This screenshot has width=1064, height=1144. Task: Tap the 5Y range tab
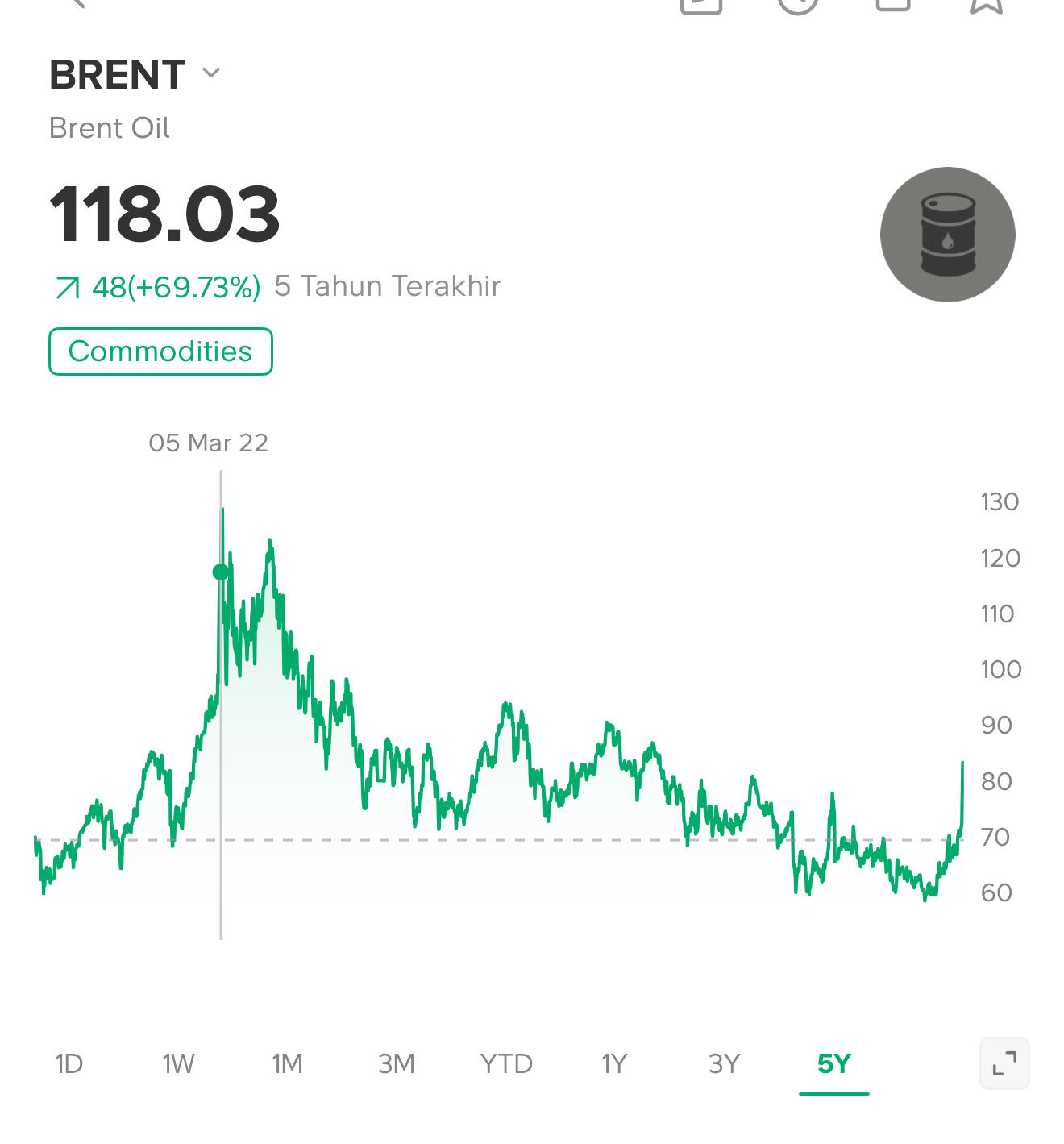click(x=833, y=1063)
